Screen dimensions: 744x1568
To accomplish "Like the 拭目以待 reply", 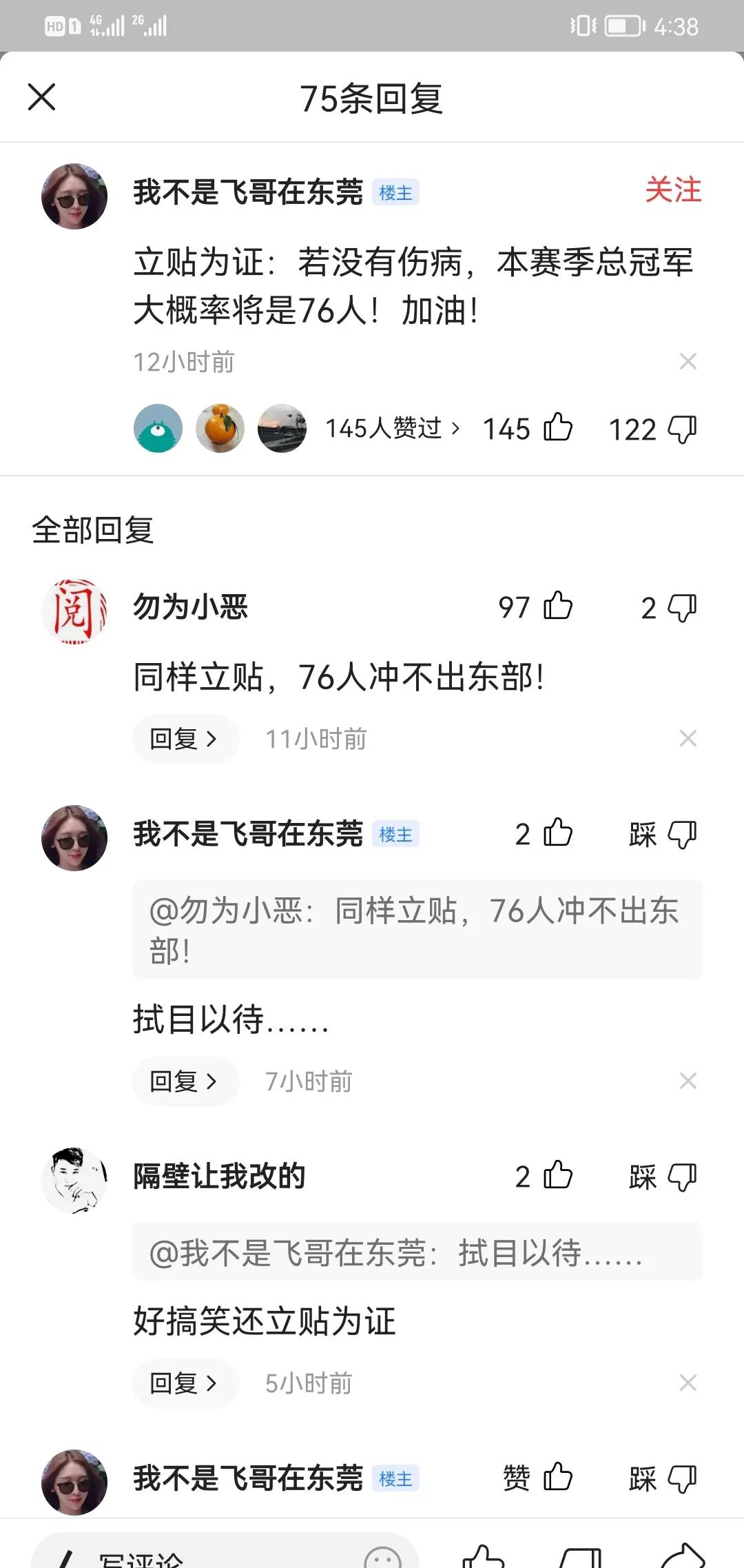I will [x=557, y=833].
